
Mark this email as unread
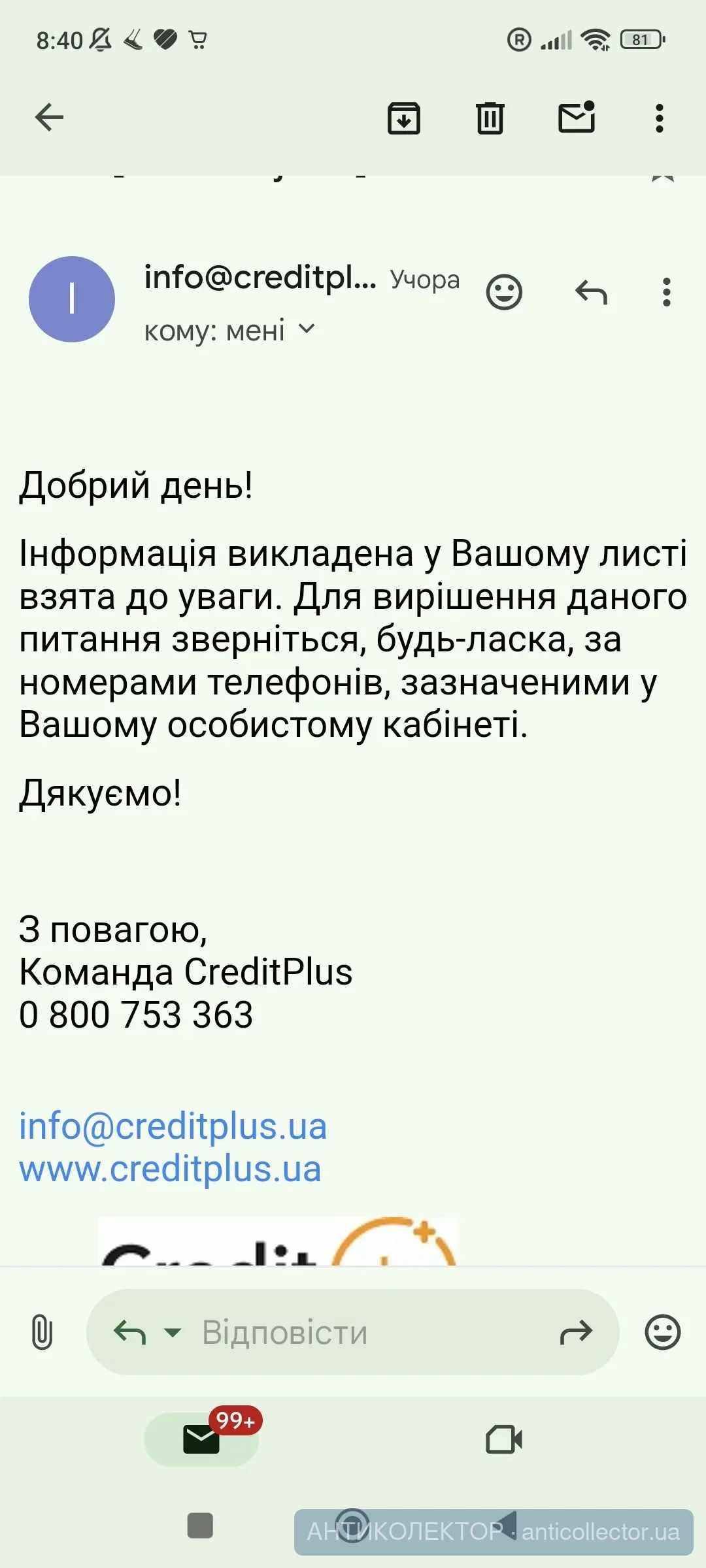(x=577, y=118)
